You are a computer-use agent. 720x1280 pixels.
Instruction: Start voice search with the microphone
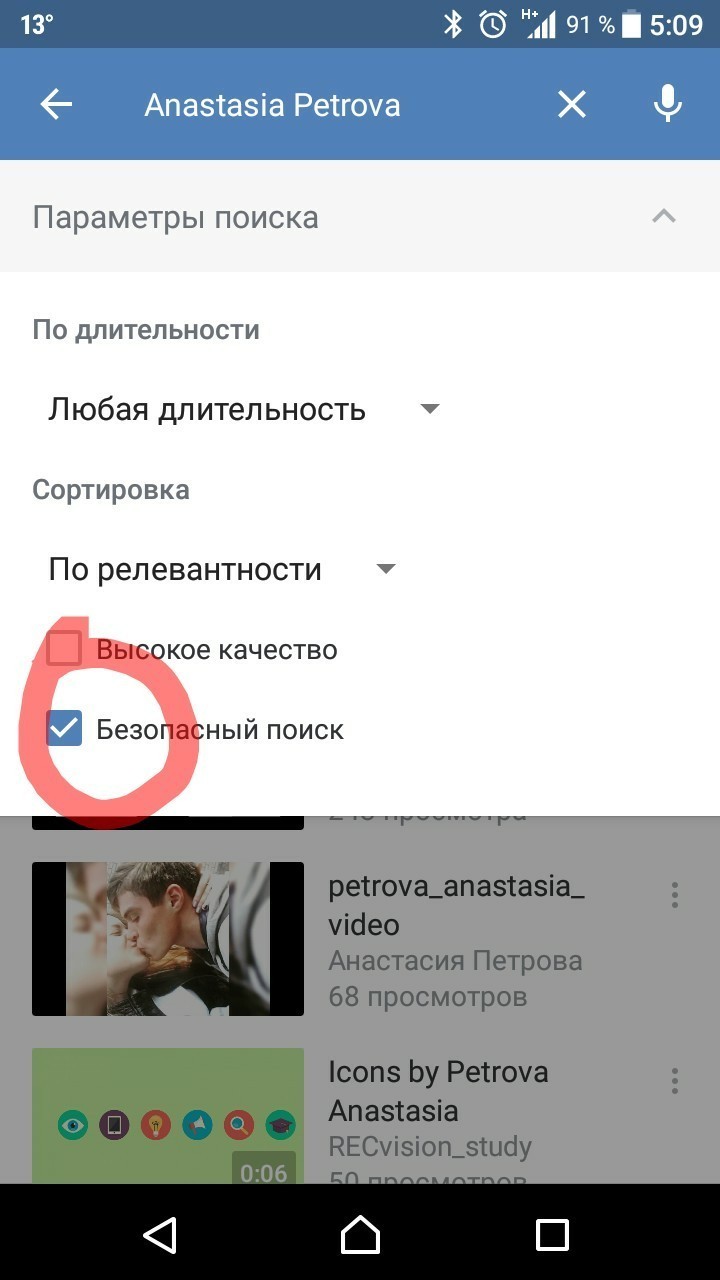click(x=667, y=105)
